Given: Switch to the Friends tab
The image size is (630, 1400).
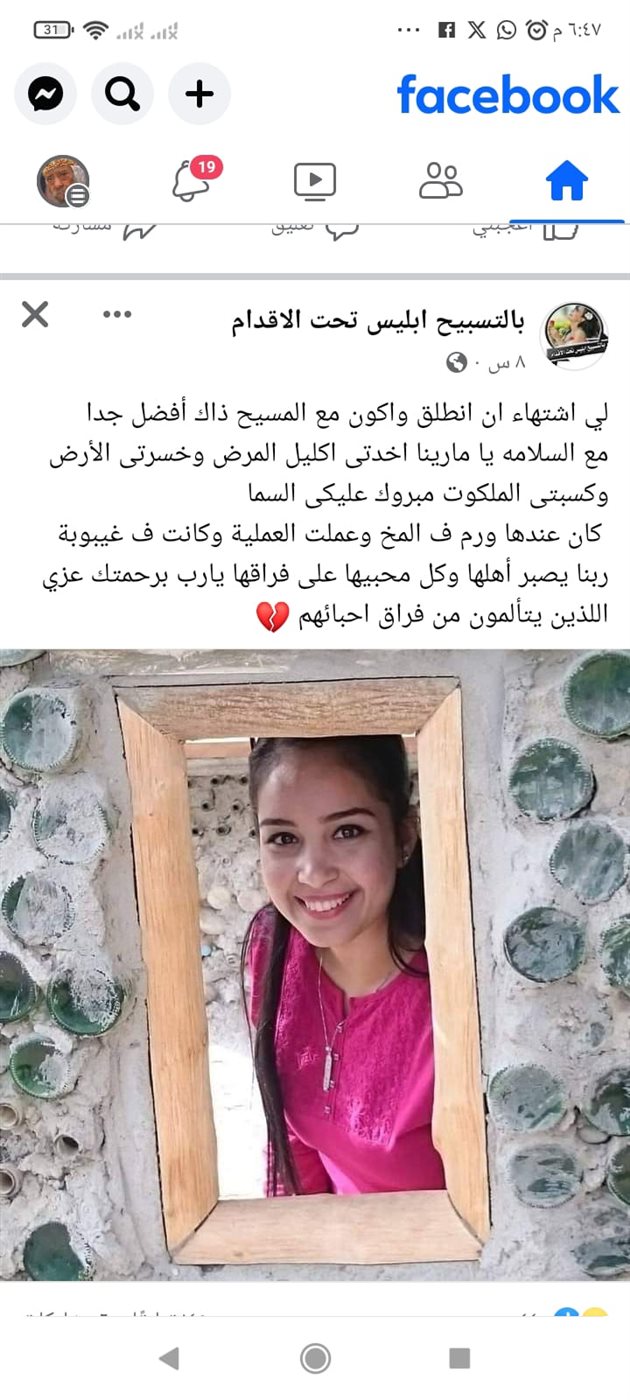Looking at the screenshot, I should click(x=440, y=182).
